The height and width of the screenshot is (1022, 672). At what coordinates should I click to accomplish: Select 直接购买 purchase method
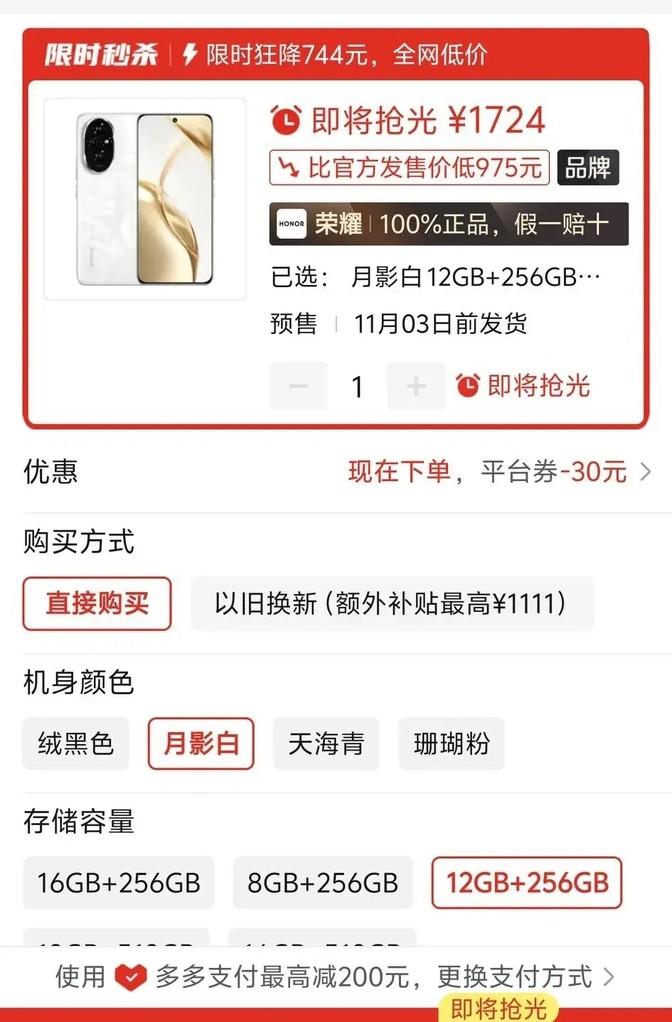click(x=97, y=603)
